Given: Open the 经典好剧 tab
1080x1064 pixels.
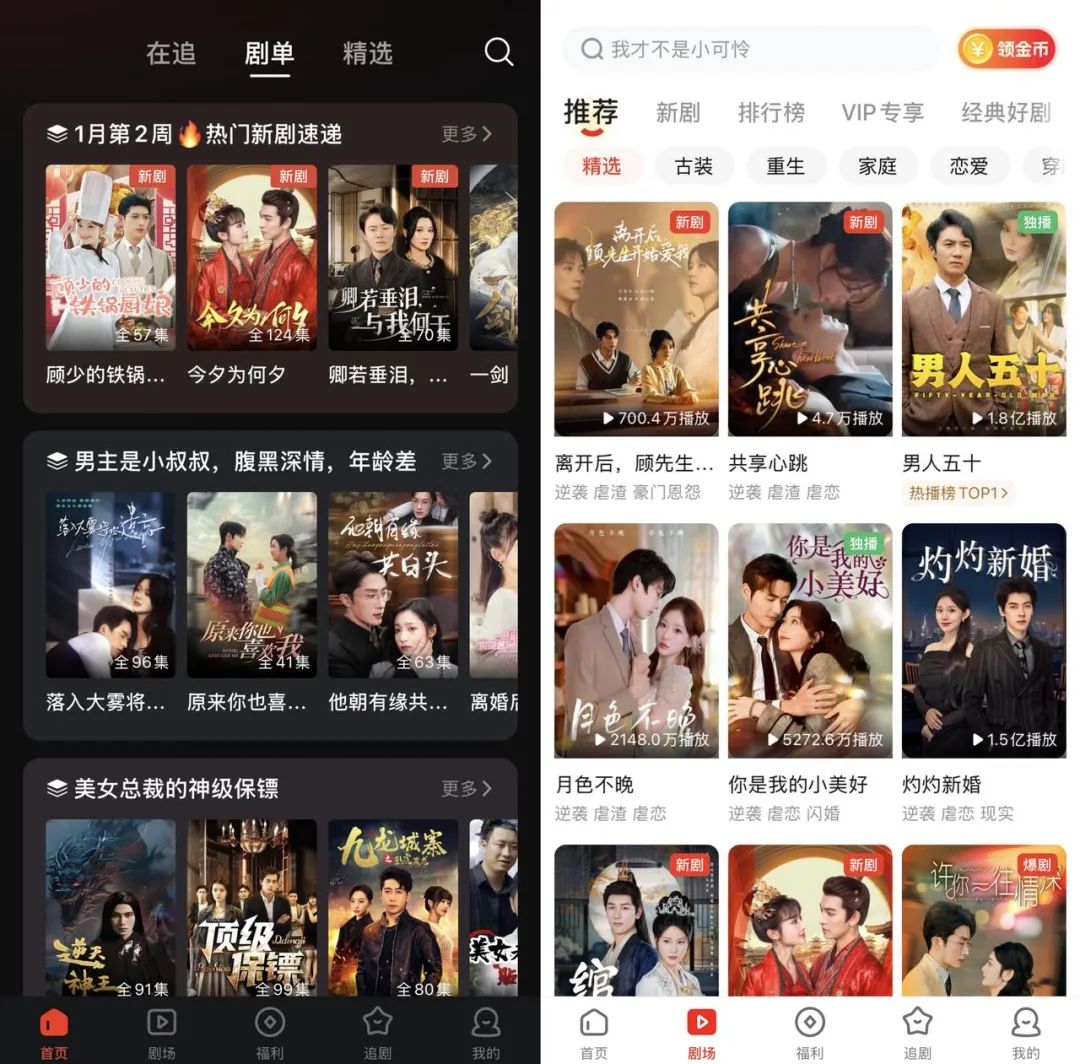Looking at the screenshot, I should [1005, 113].
